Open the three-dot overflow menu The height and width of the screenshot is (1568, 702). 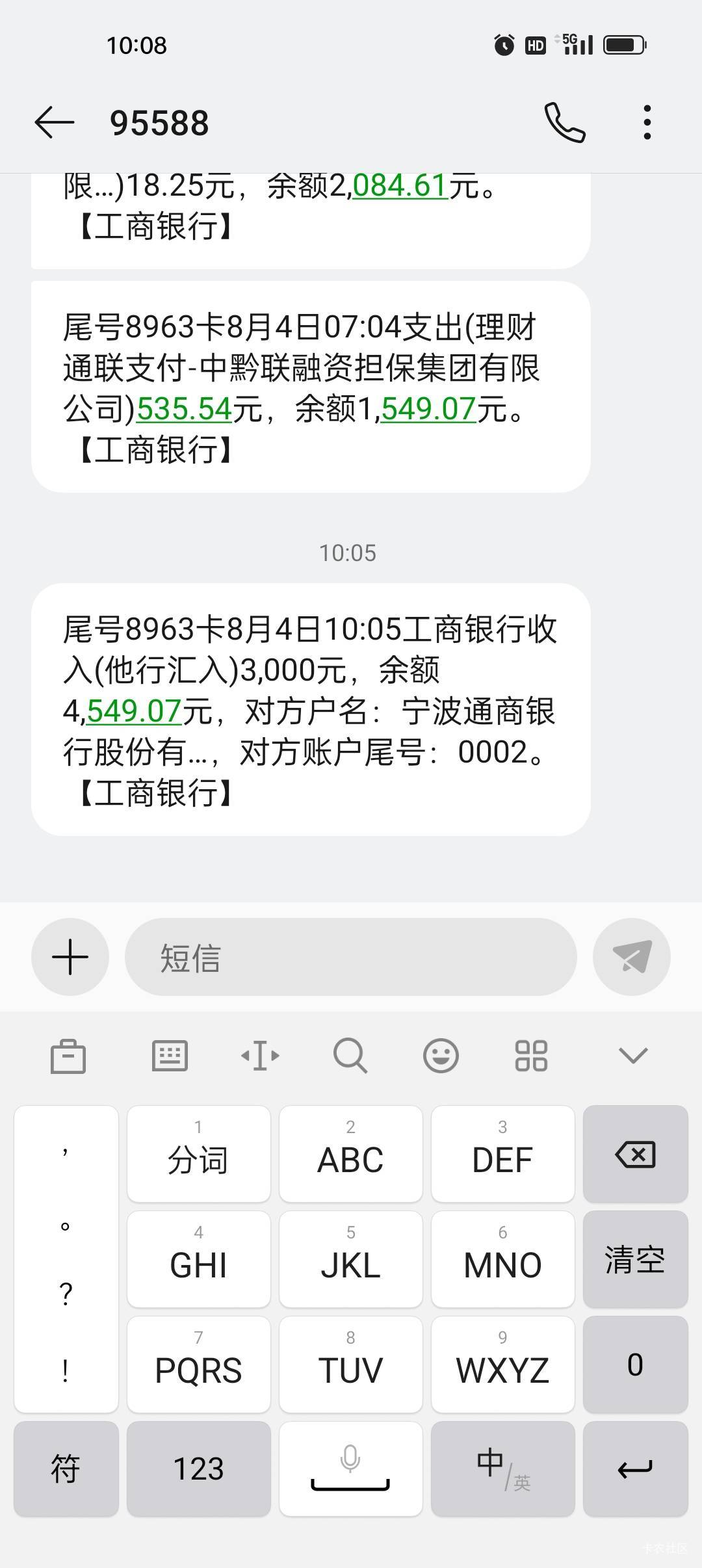[647, 122]
